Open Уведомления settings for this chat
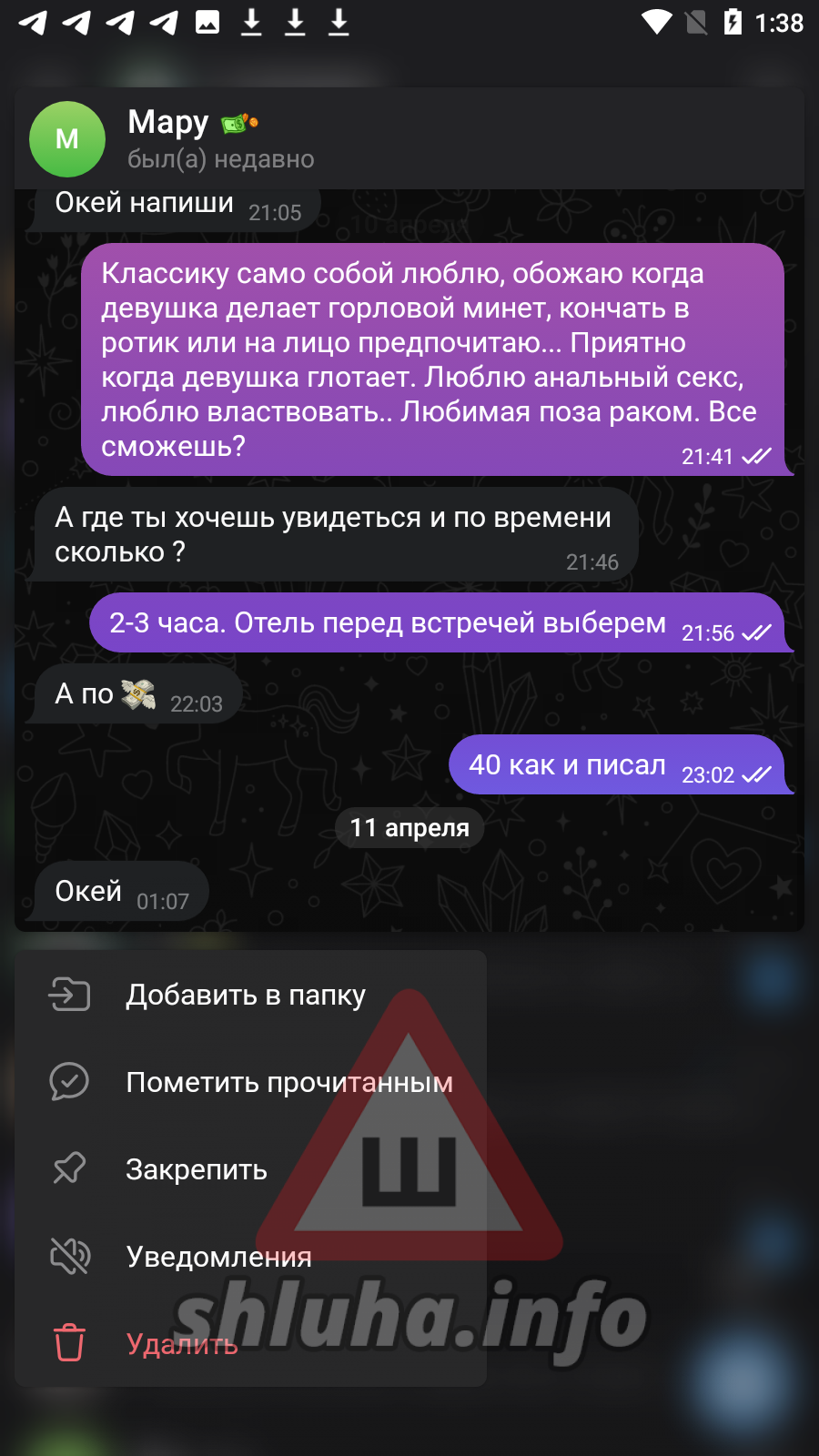Viewport: 819px width, 1456px height. pos(218,1257)
